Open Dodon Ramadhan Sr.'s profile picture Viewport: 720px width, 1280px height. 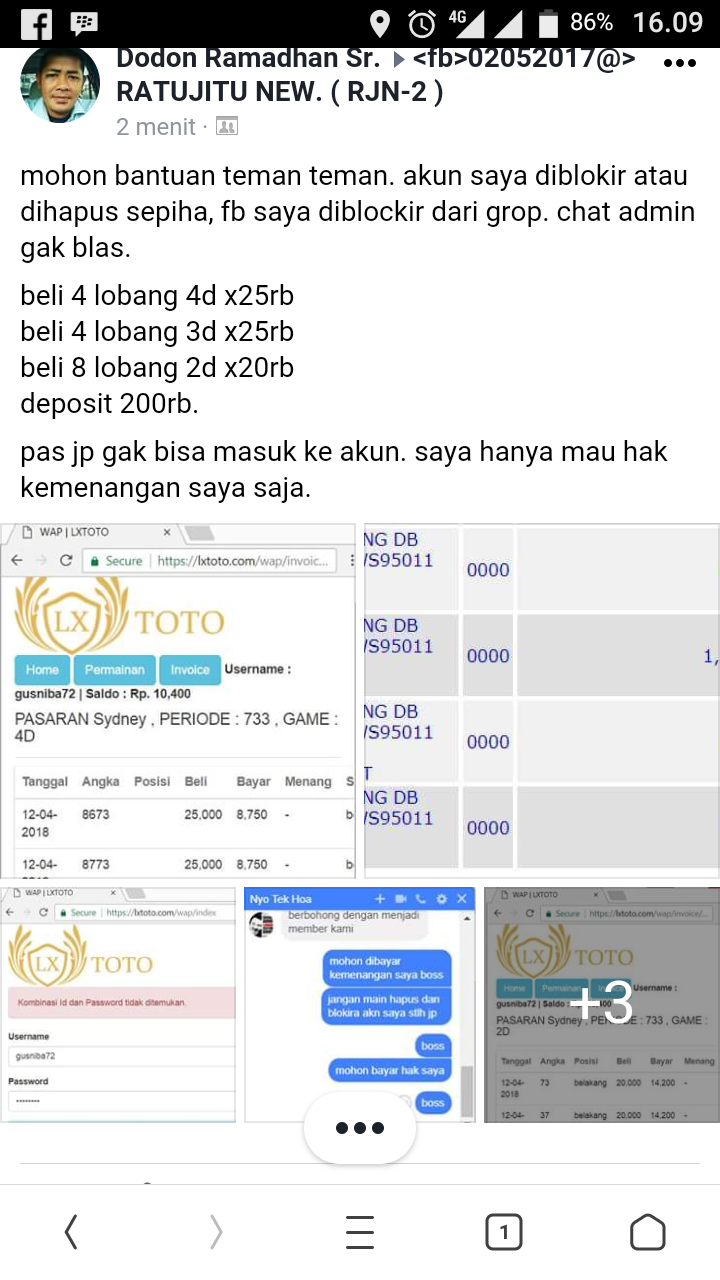(60, 84)
